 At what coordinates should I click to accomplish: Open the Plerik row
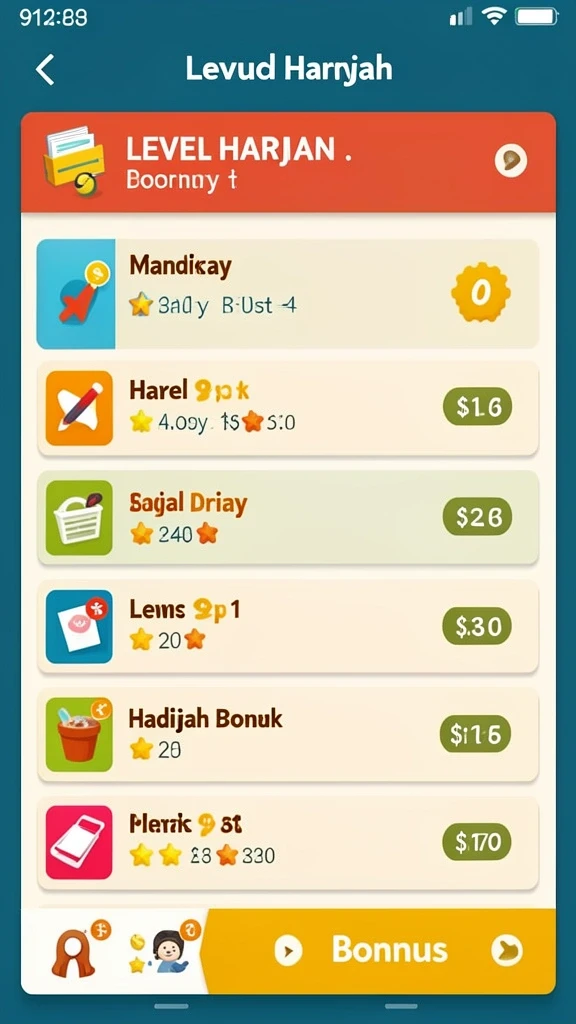point(287,842)
